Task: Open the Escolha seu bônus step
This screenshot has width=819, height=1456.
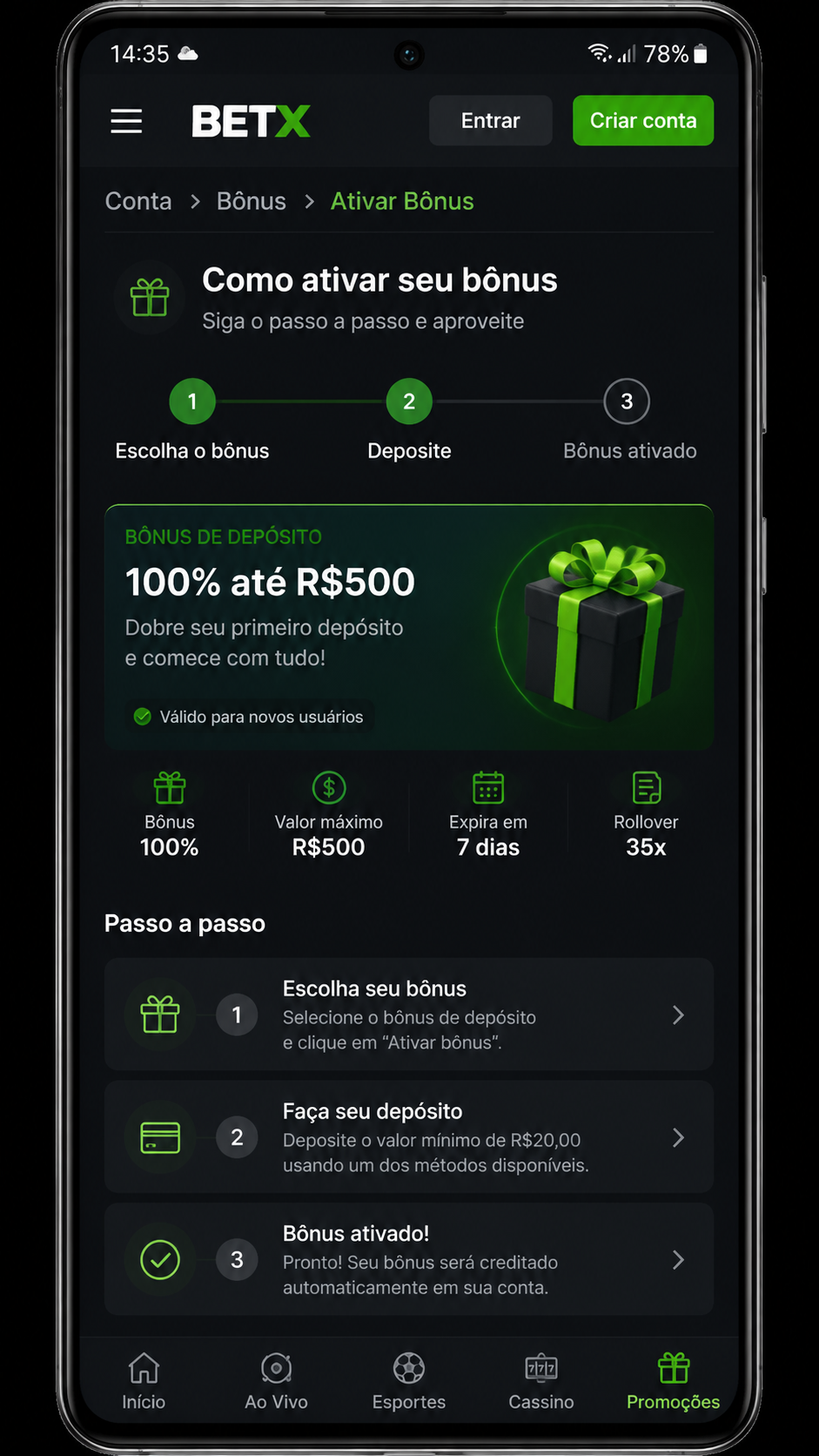Action: (409, 1014)
